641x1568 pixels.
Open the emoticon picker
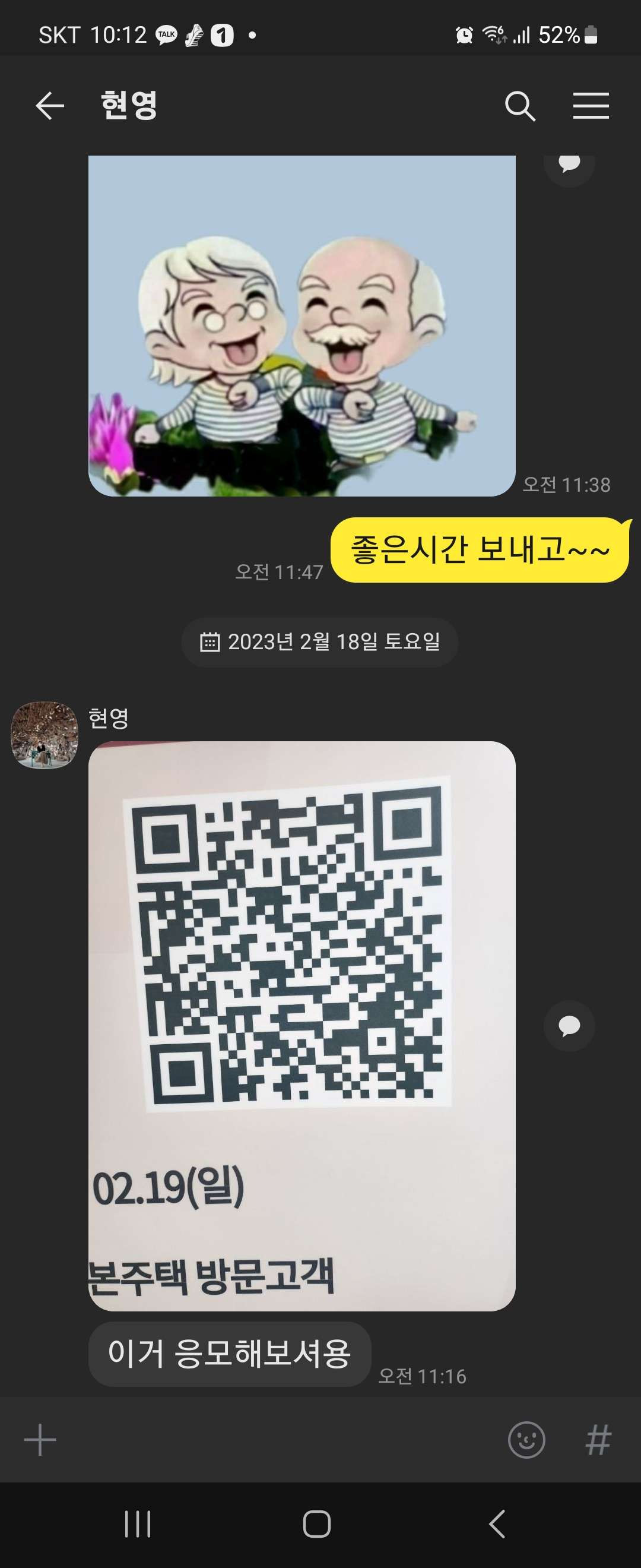point(526,1440)
